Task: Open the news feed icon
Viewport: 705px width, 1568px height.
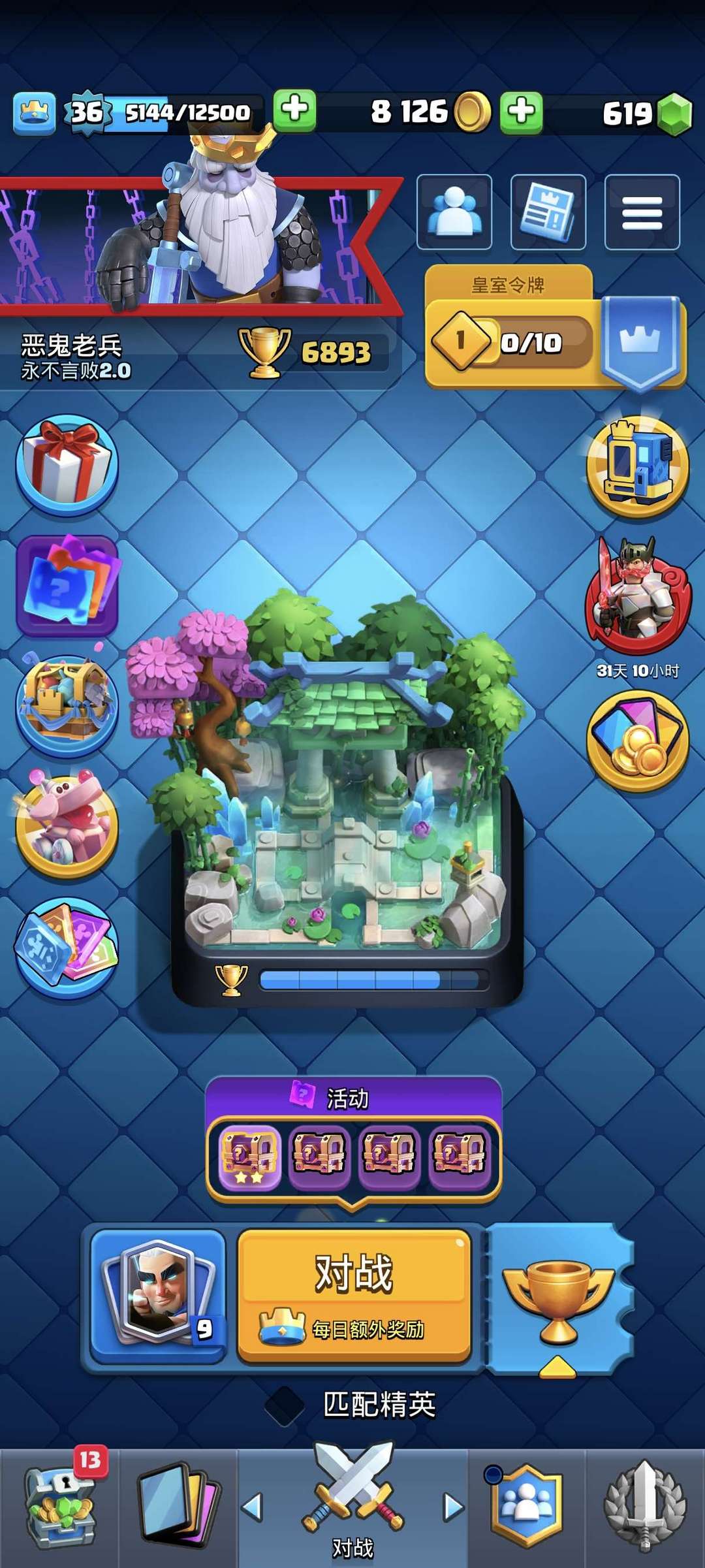Action: click(x=548, y=212)
